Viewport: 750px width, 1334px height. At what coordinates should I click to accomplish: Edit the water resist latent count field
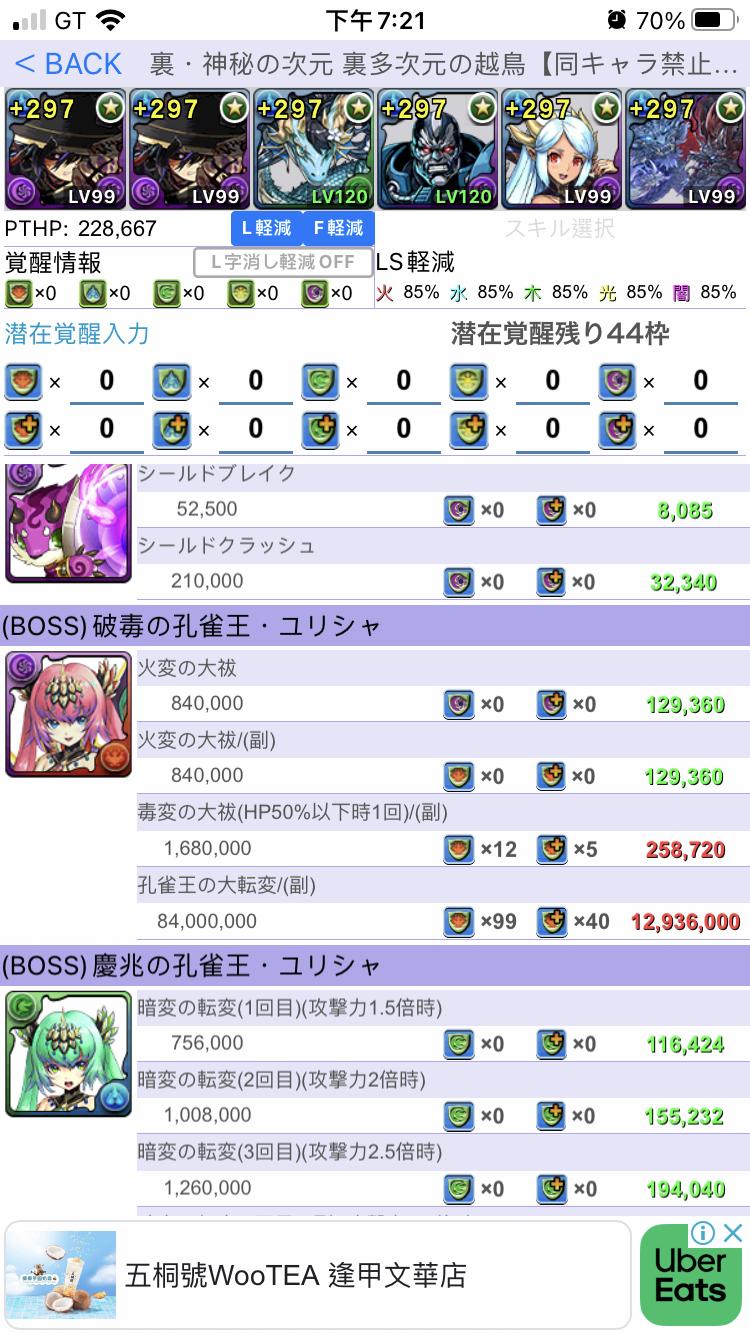[x=255, y=381]
